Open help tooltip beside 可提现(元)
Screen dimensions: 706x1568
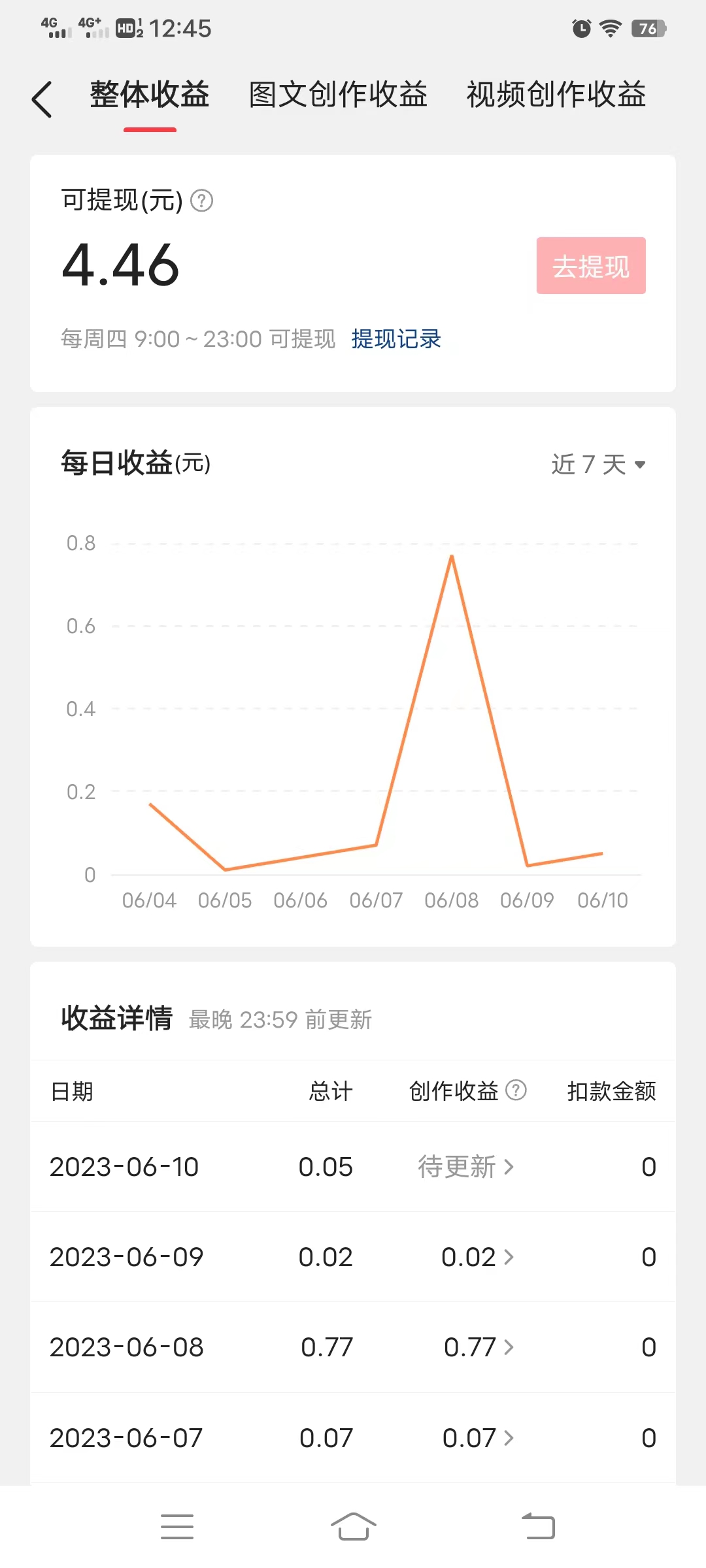click(203, 201)
